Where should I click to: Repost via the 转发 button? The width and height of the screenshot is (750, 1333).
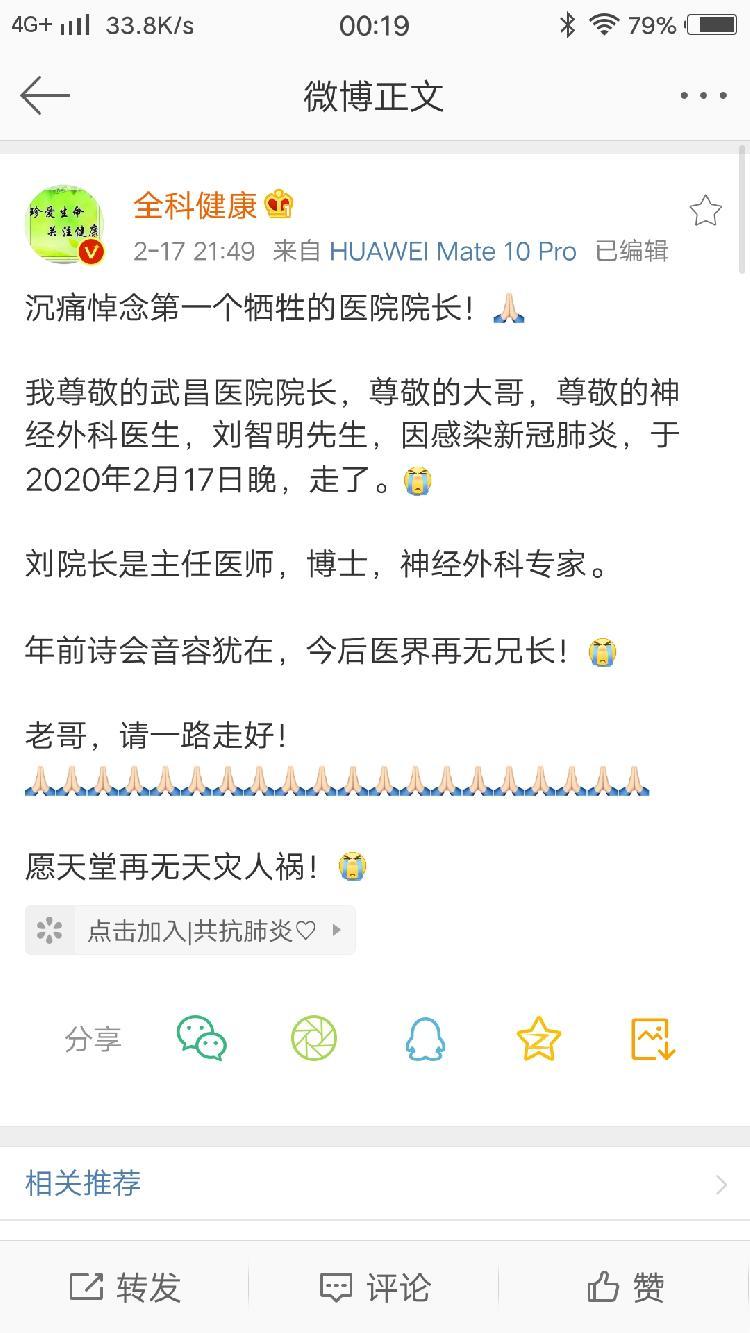(125, 1287)
